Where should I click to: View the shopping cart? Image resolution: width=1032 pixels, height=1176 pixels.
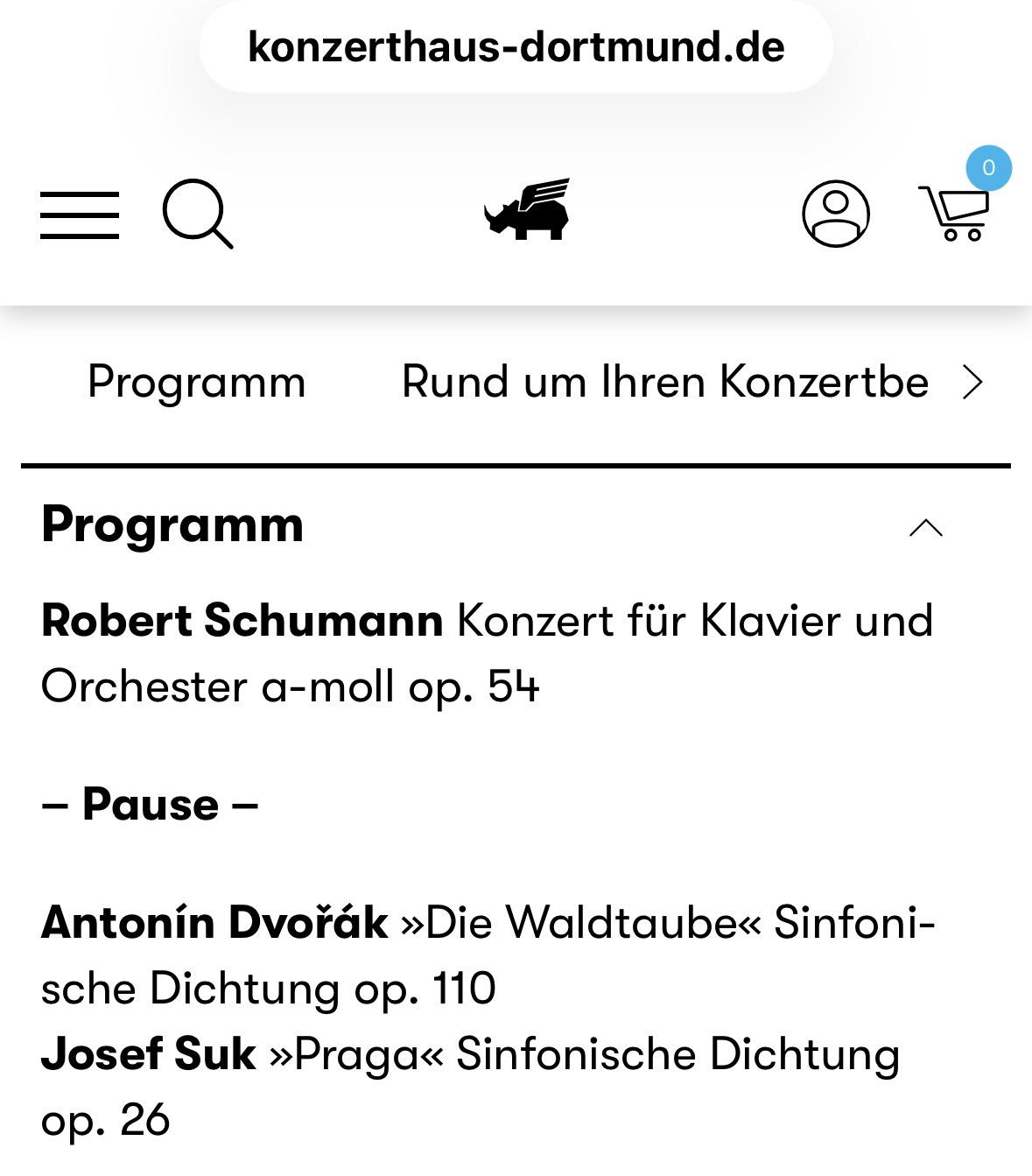click(x=955, y=213)
